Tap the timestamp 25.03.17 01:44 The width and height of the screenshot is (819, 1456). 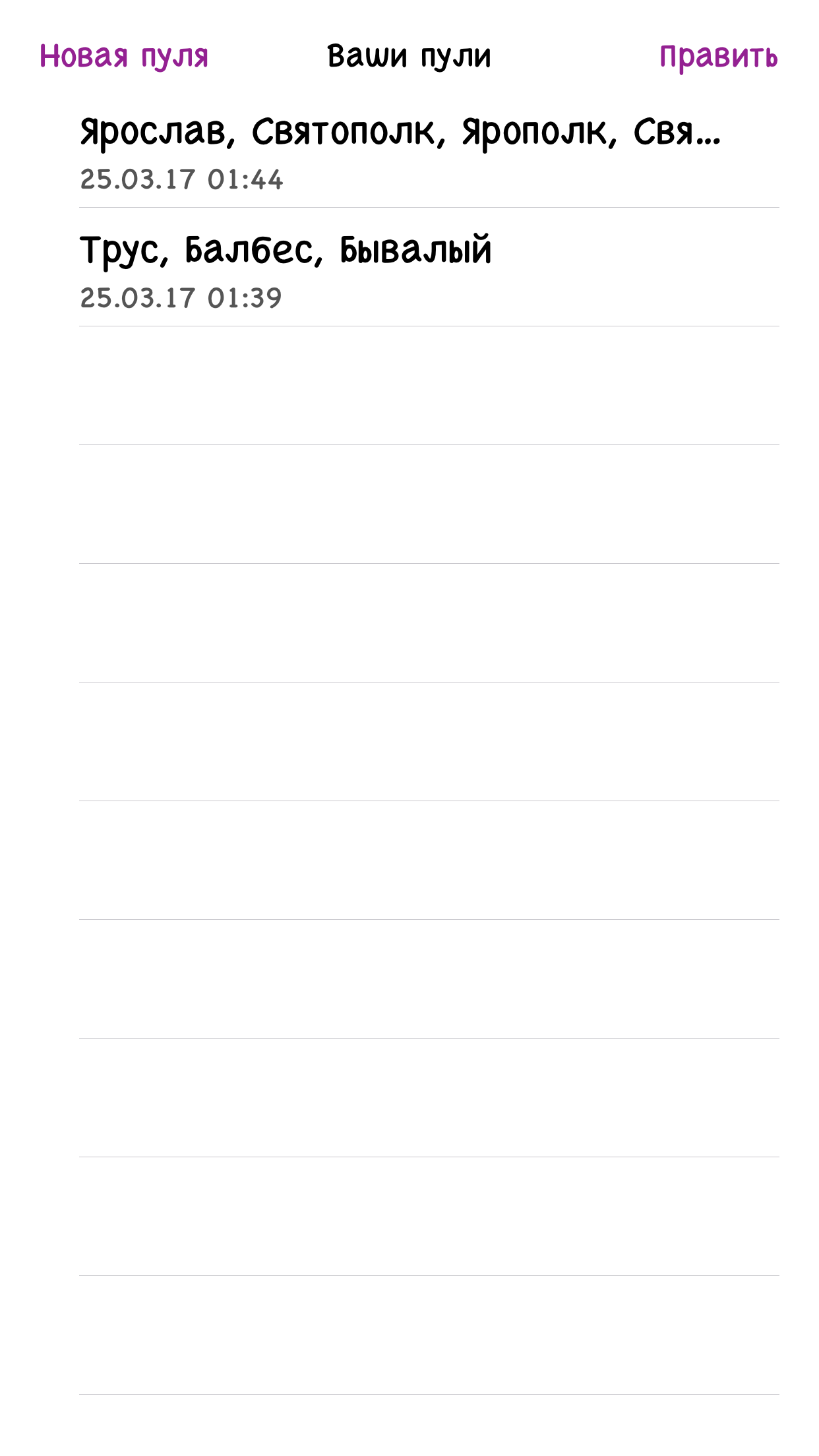coord(181,178)
